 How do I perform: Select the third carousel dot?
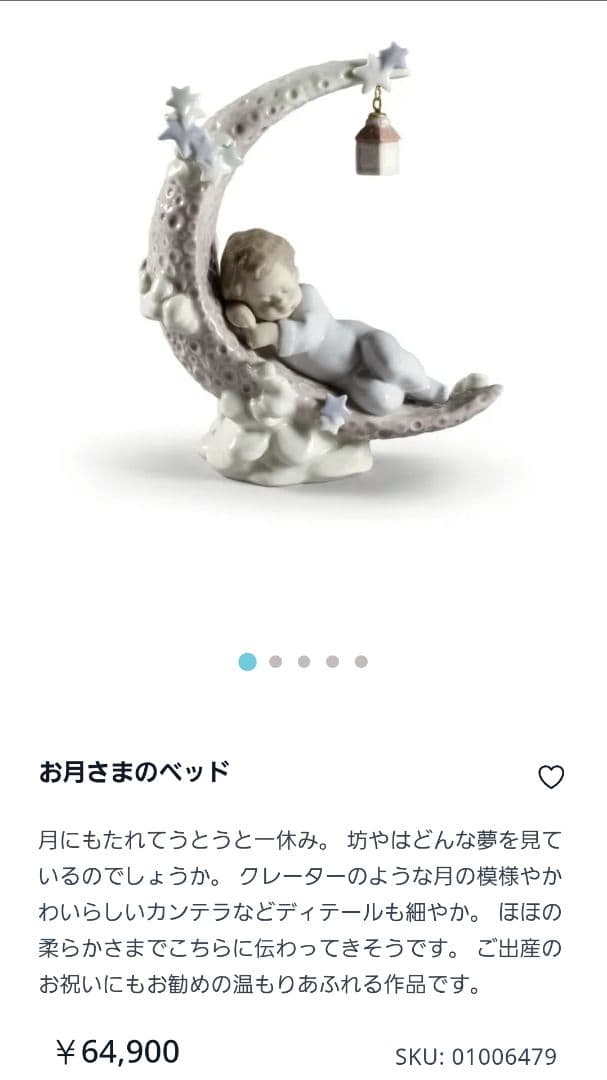pos(304,662)
